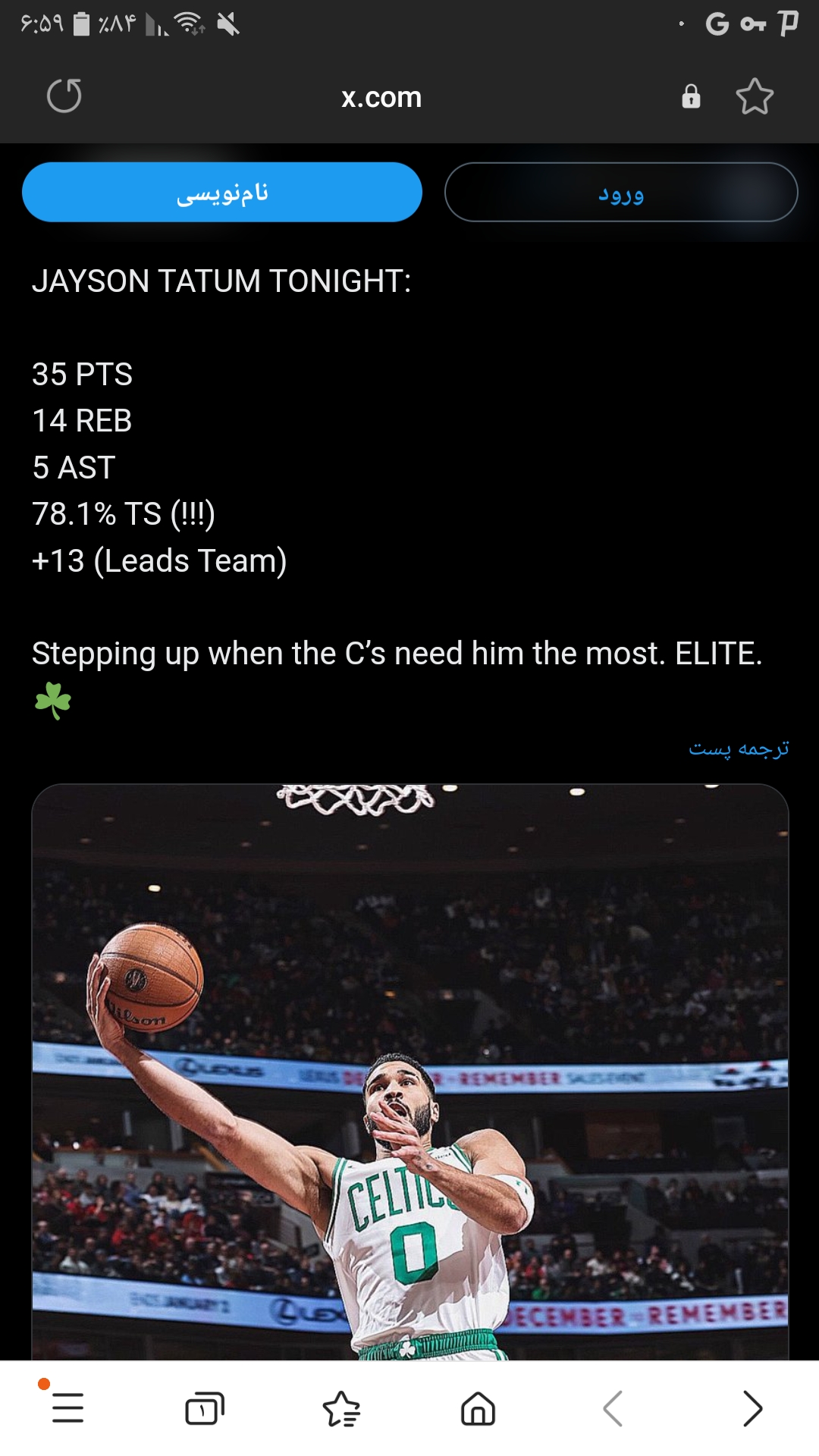Translate the post via ترجمه پست
Viewport: 819px width, 1456px height.
point(739,749)
